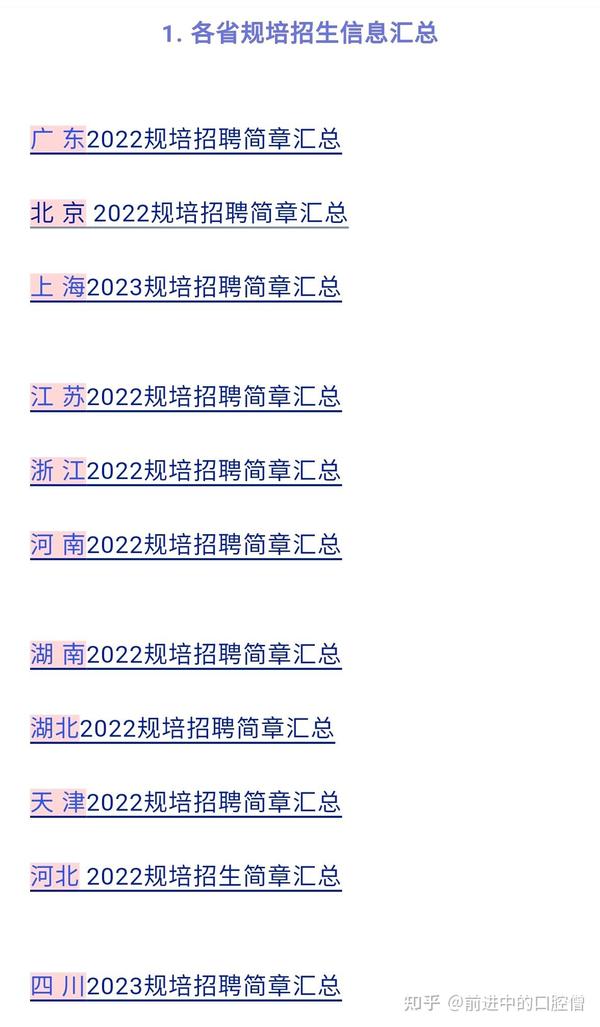Screen dimensions: 600x1027
Task: Open the 浙江2022规培招聘简章汇总 link
Action: [x=186, y=470]
